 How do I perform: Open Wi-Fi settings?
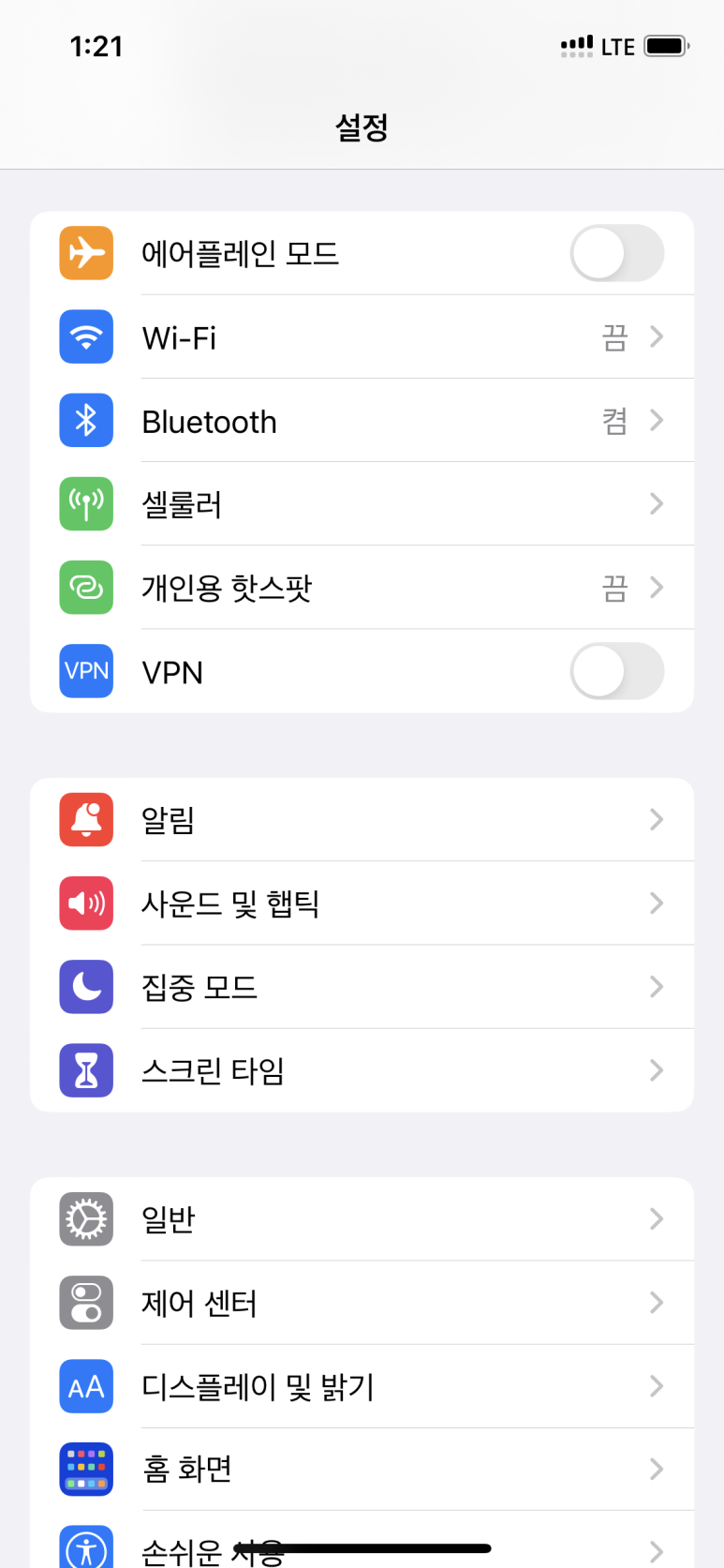tap(362, 337)
